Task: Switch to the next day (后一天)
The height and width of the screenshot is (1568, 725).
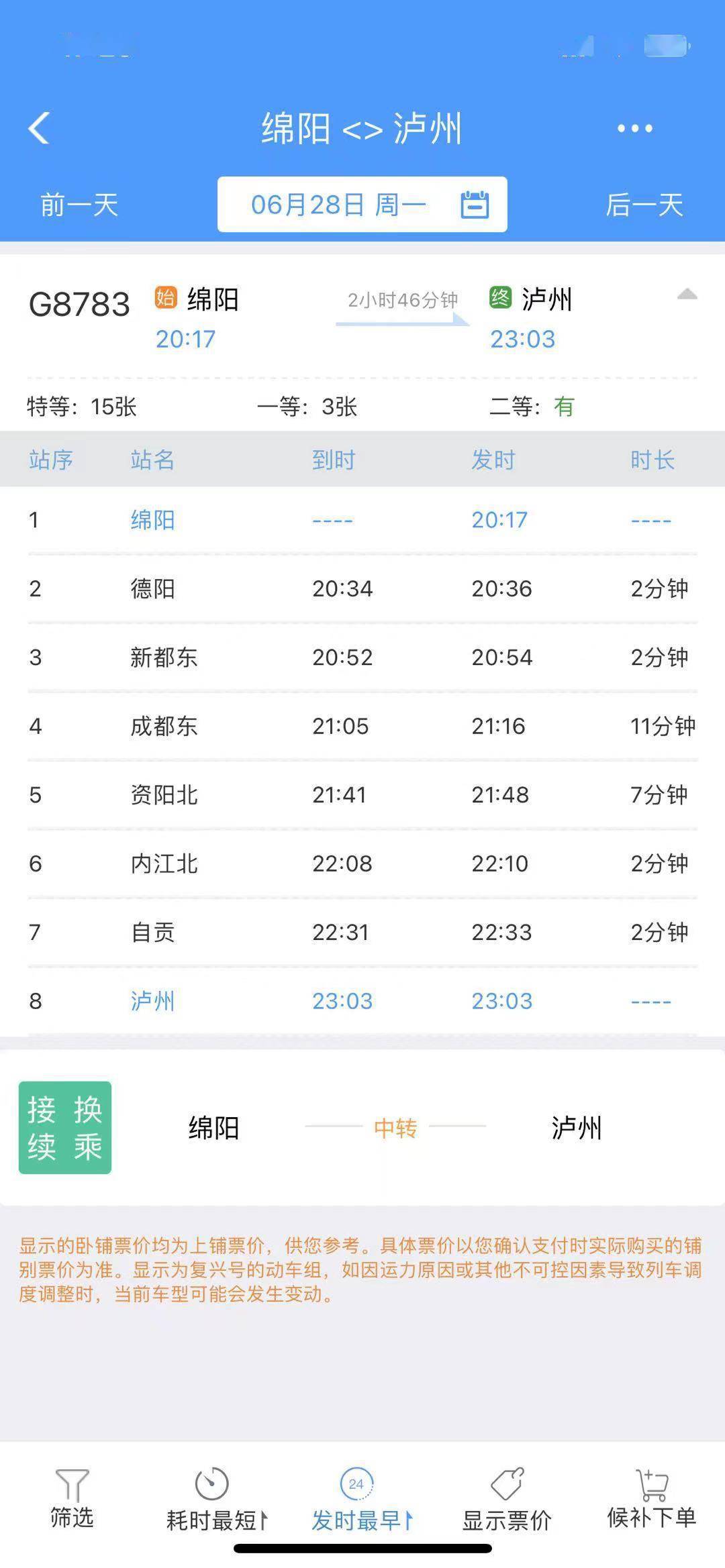Action: pos(644,205)
